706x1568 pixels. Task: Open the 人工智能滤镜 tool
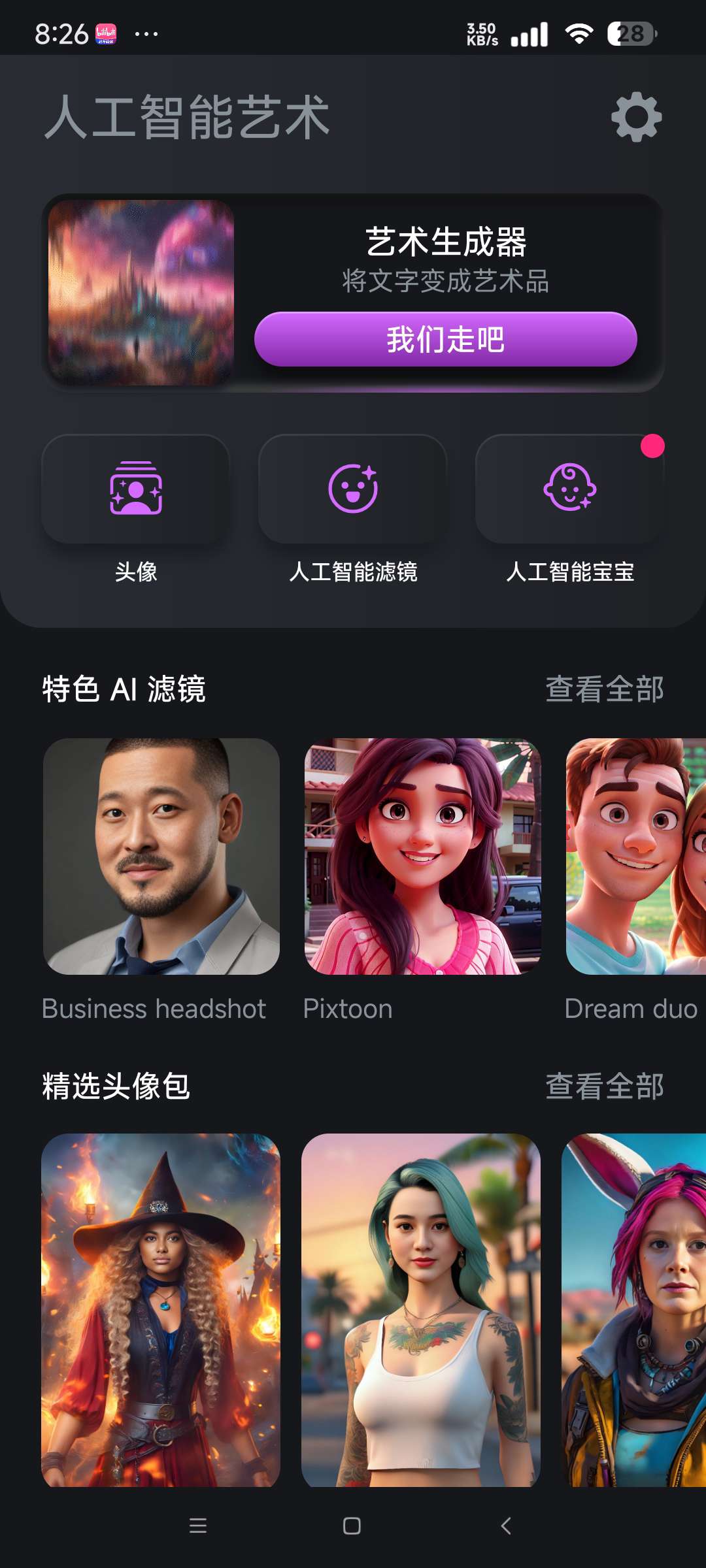(353, 489)
